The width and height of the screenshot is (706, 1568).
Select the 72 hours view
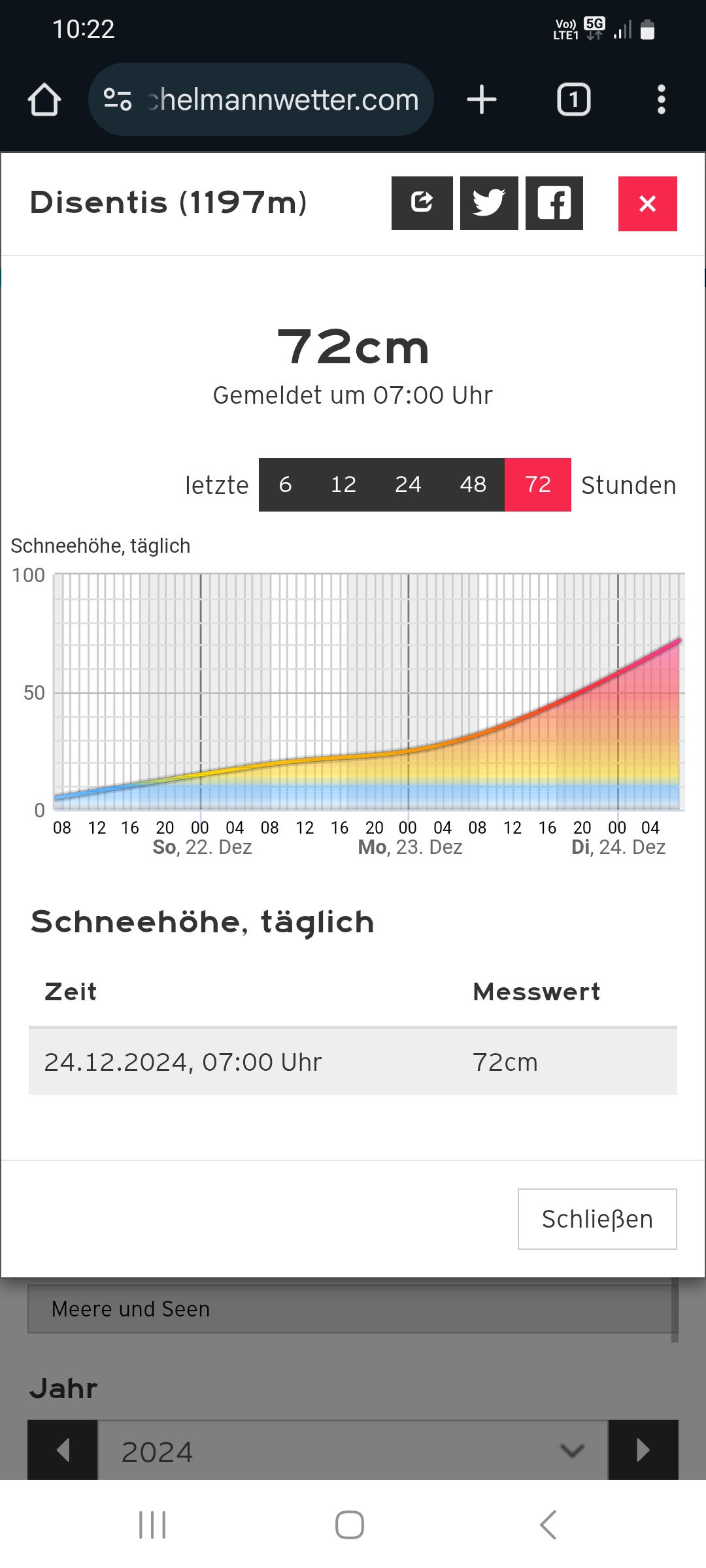(538, 485)
